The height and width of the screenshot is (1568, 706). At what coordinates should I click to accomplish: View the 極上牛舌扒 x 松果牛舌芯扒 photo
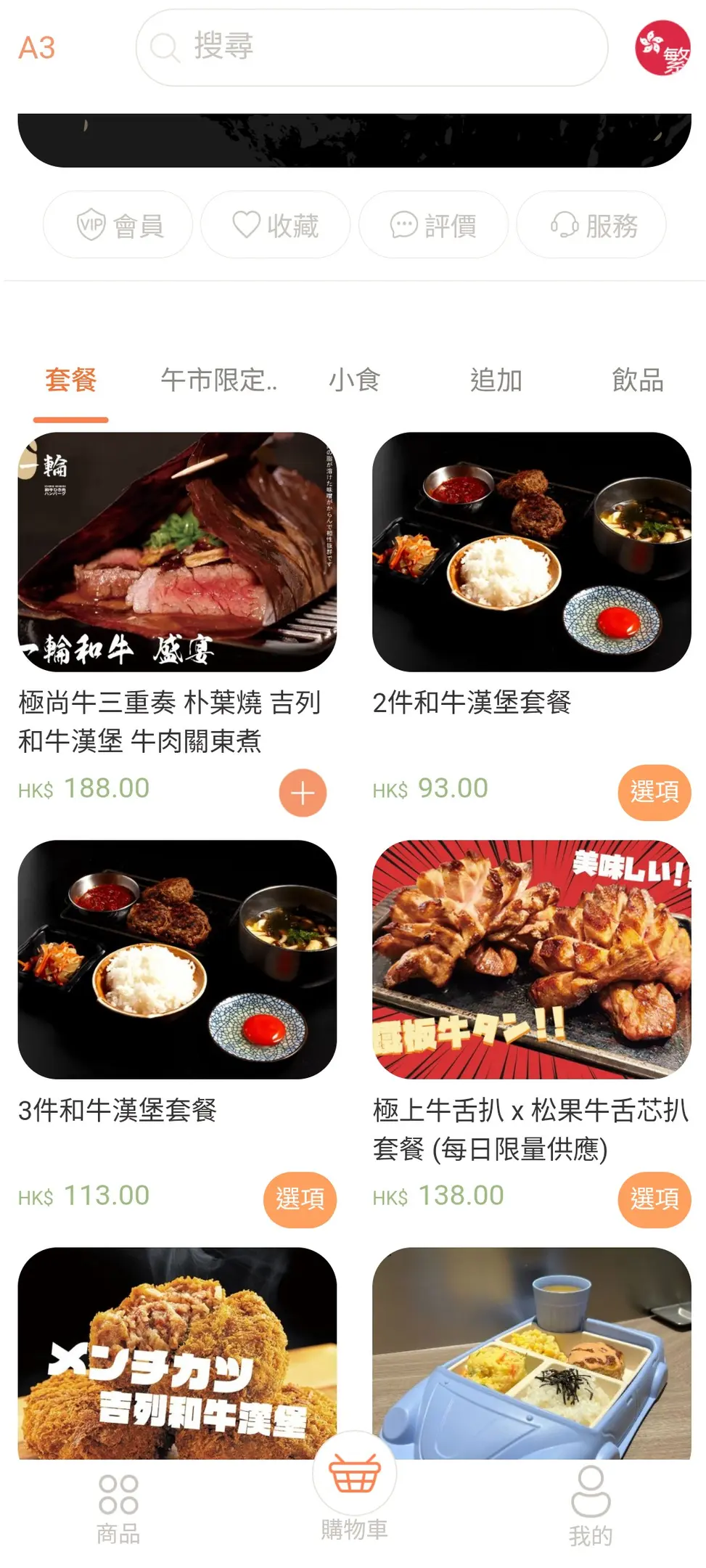coord(531,959)
